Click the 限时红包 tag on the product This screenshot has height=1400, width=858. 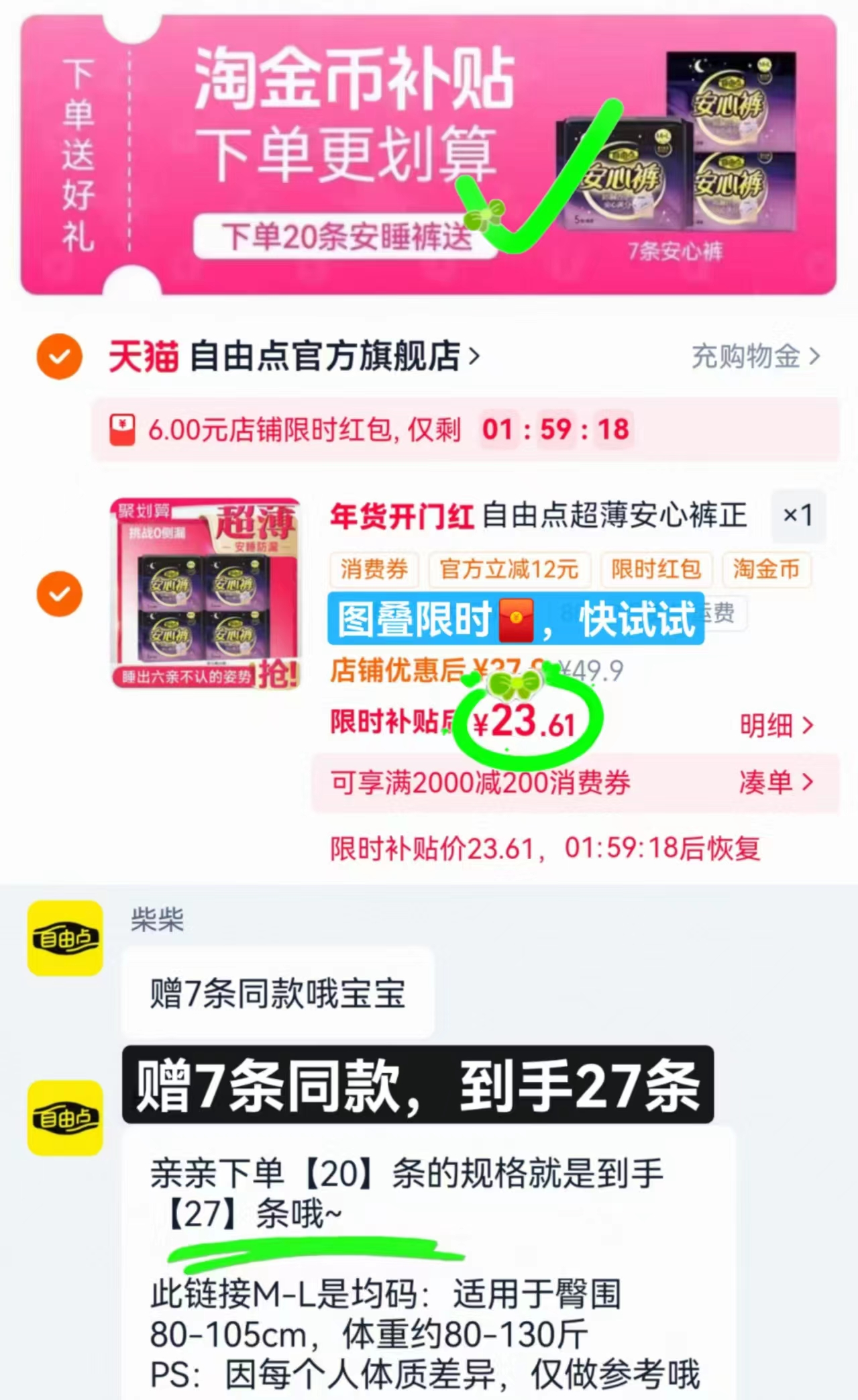(x=655, y=570)
